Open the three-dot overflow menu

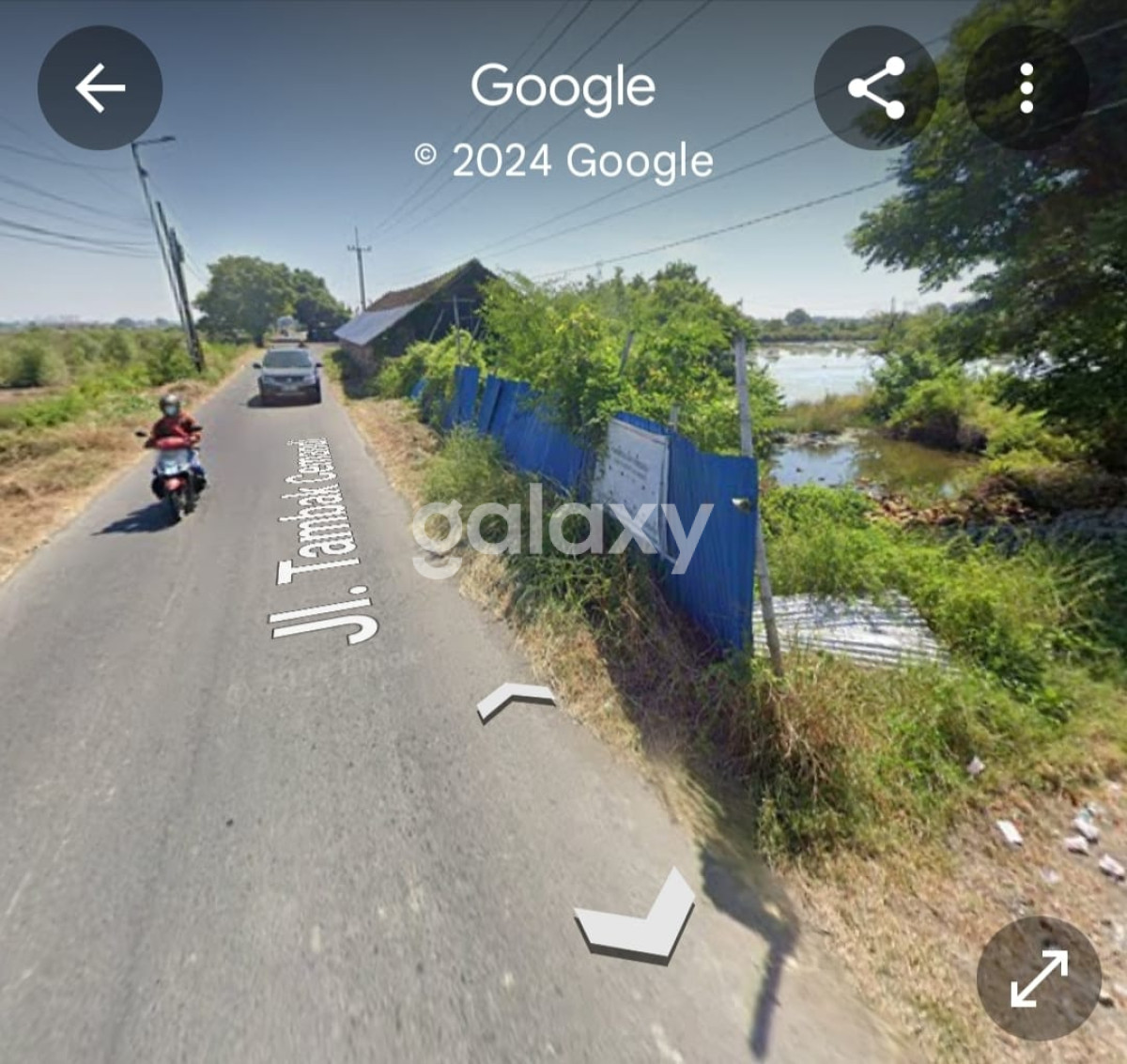pyautogui.click(x=1026, y=88)
